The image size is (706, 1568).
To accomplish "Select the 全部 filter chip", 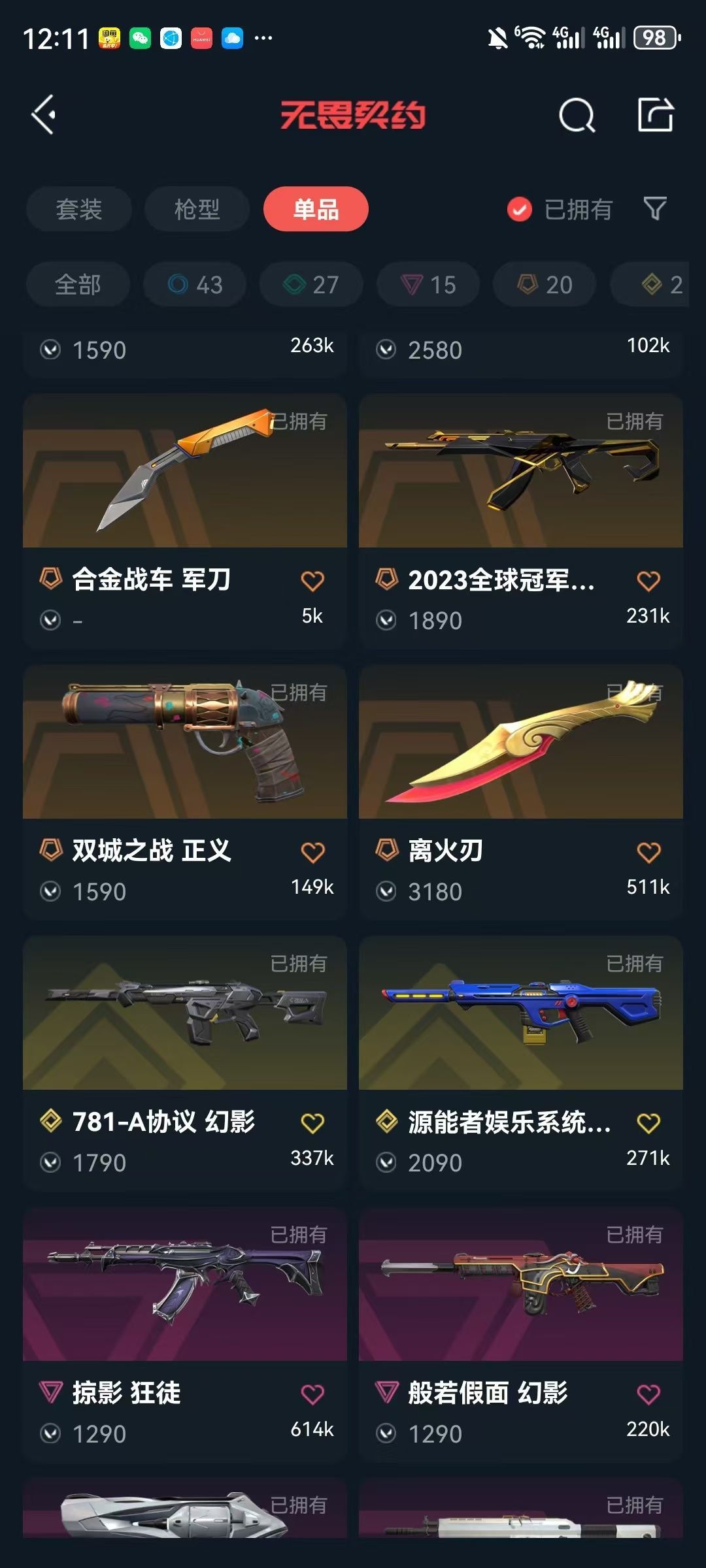I will 78,285.
